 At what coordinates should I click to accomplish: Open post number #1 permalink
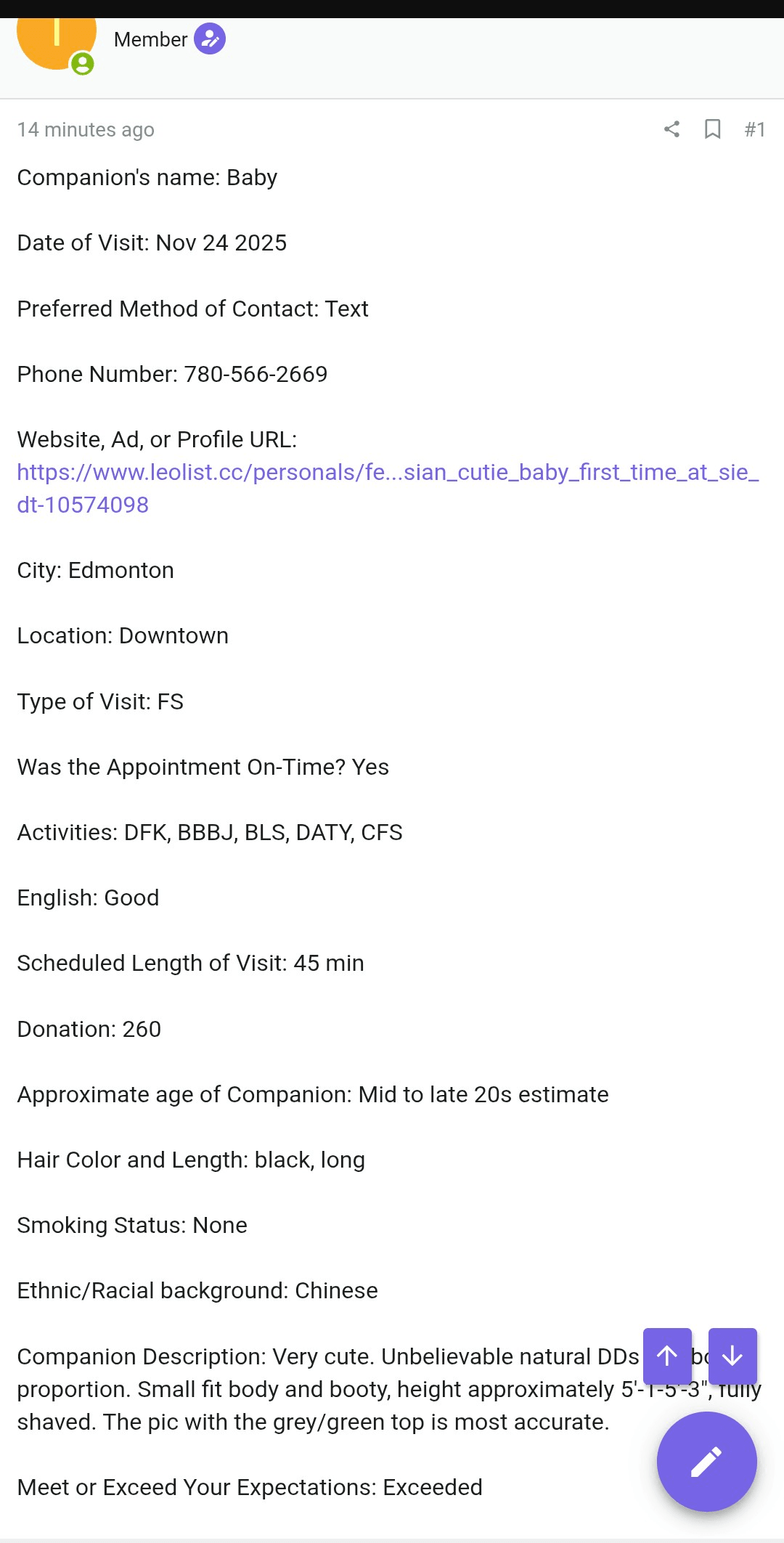[754, 129]
